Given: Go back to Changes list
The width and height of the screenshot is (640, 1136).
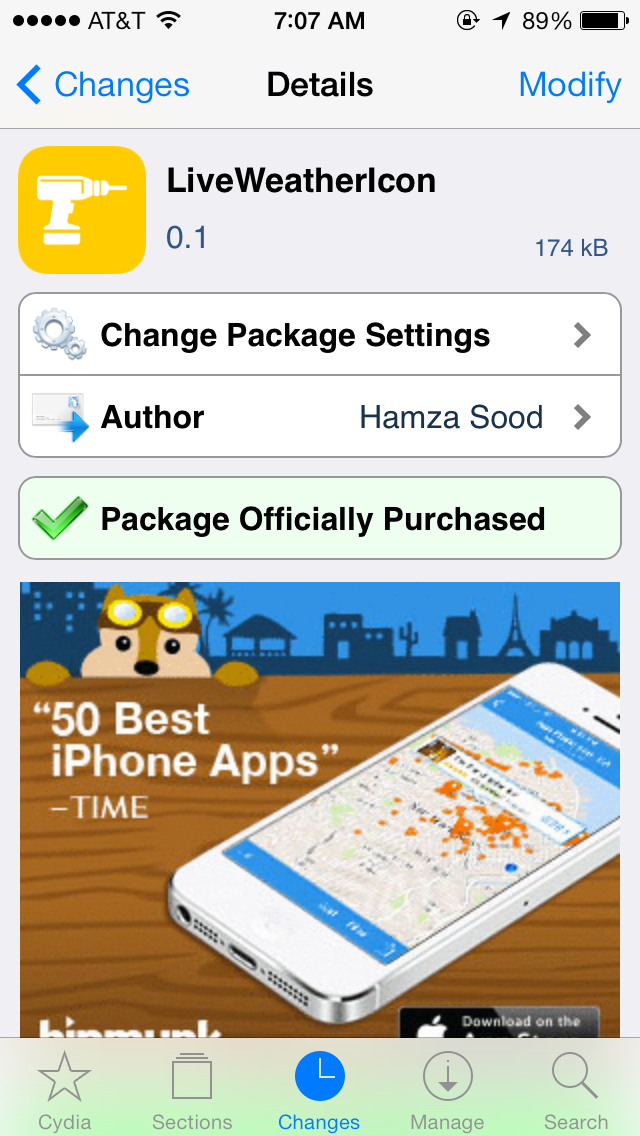Looking at the screenshot, I should coord(103,85).
